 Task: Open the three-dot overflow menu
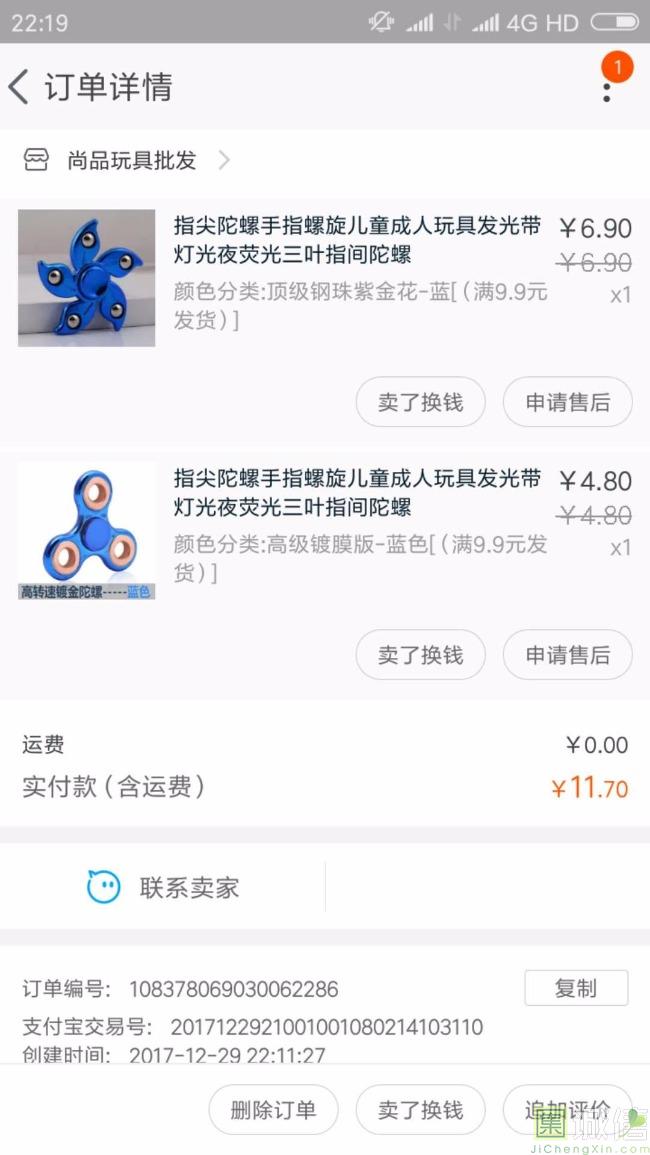607,92
